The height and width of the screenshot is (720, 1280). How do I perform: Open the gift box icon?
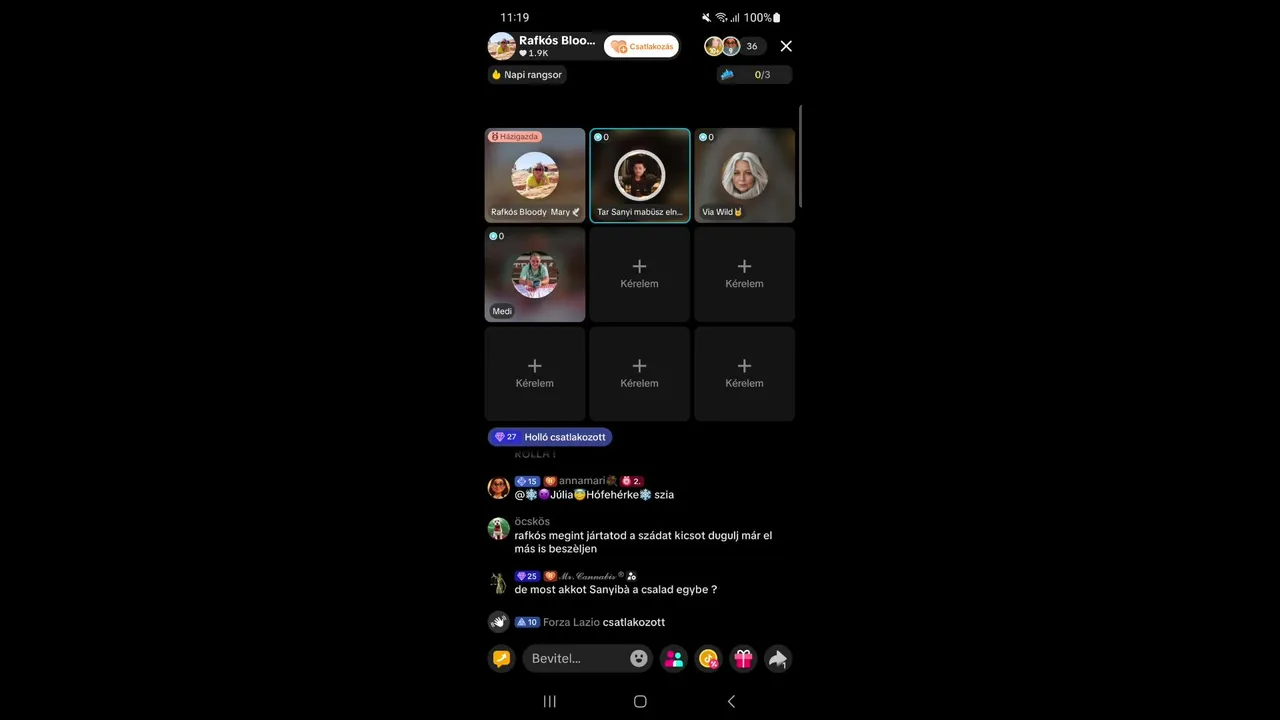click(x=743, y=658)
